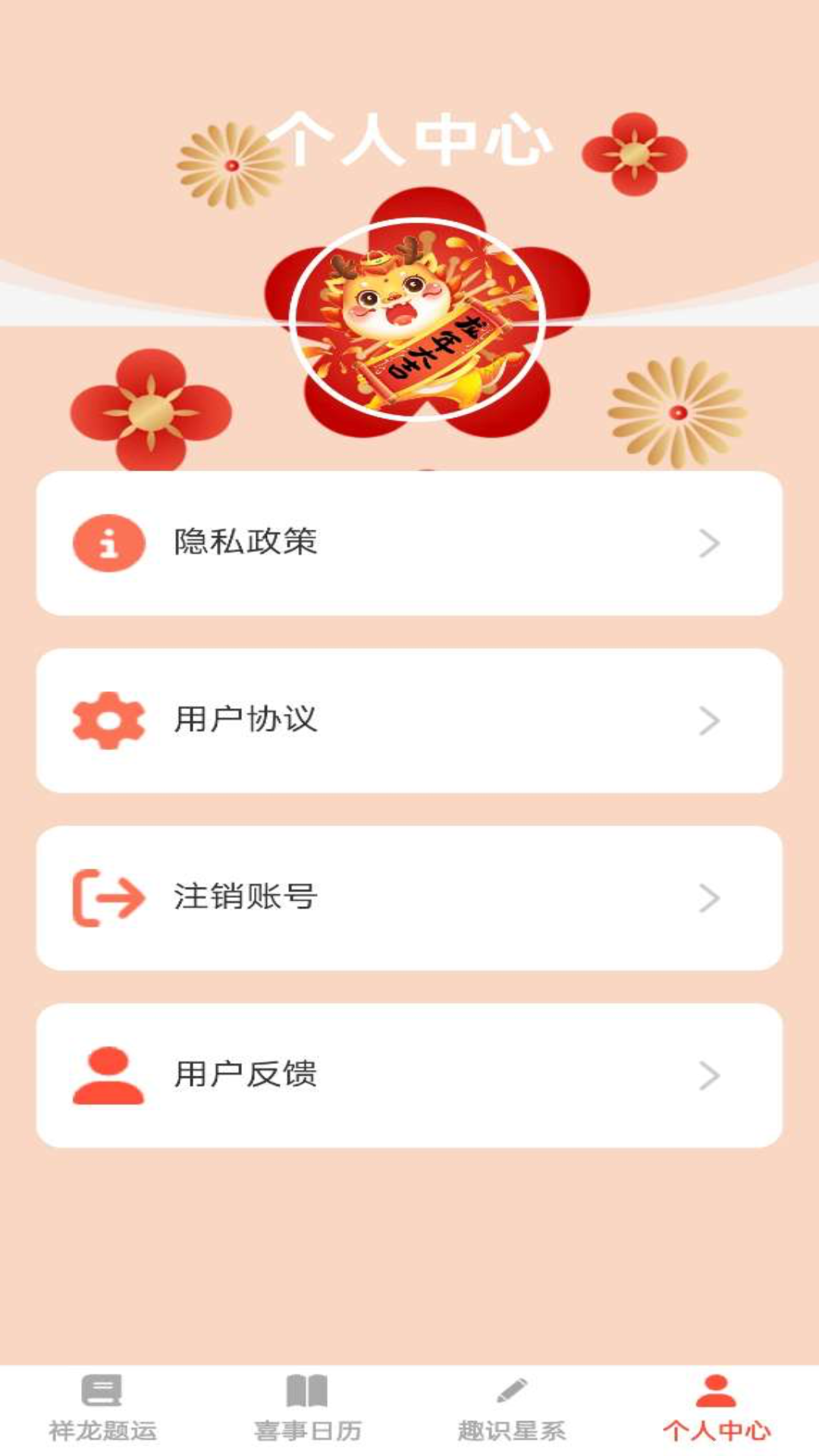Click the info icon beside 隐私政策
The width and height of the screenshot is (819, 1456).
point(108,542)
